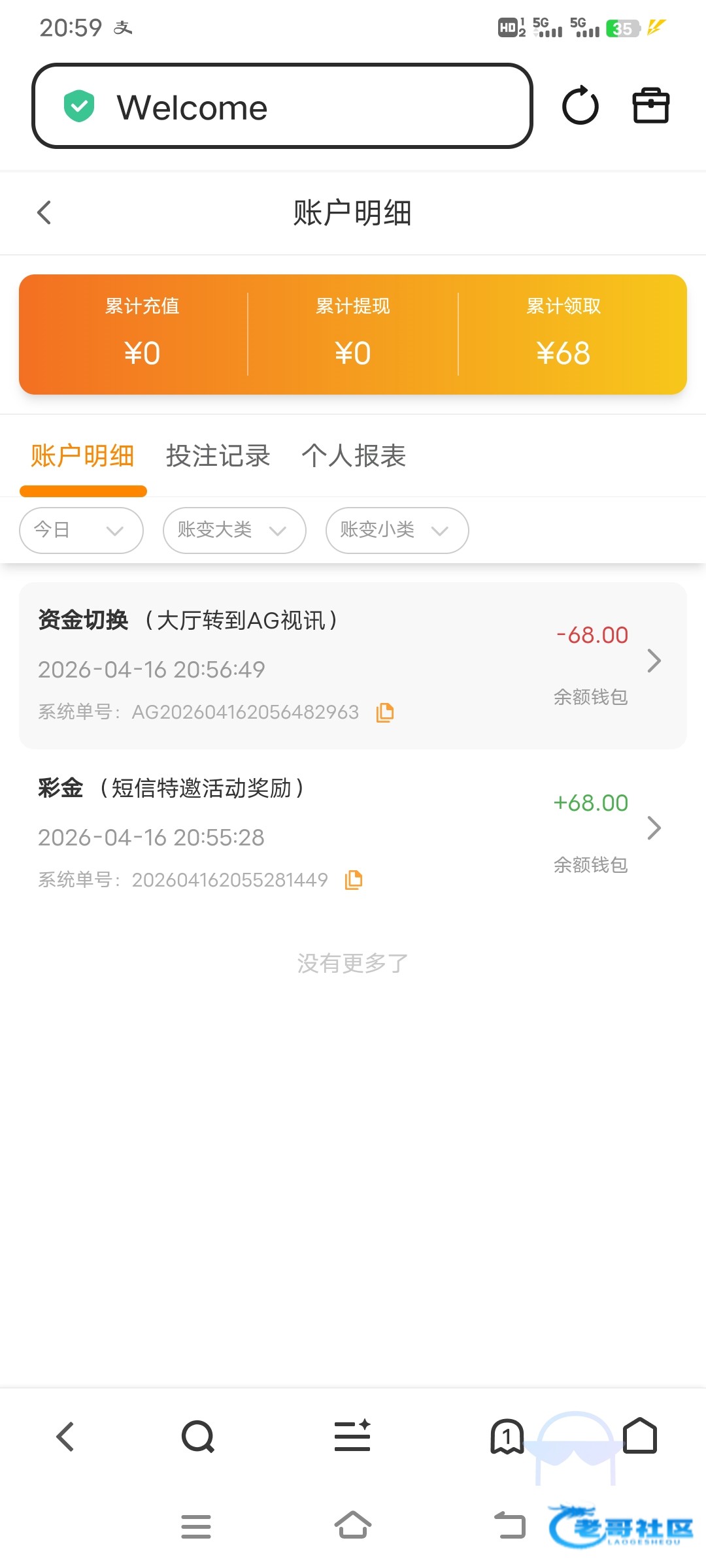Screen dimensions: 706x1568
Task: Open the toolbox icon in top bar
Action: 650,106
